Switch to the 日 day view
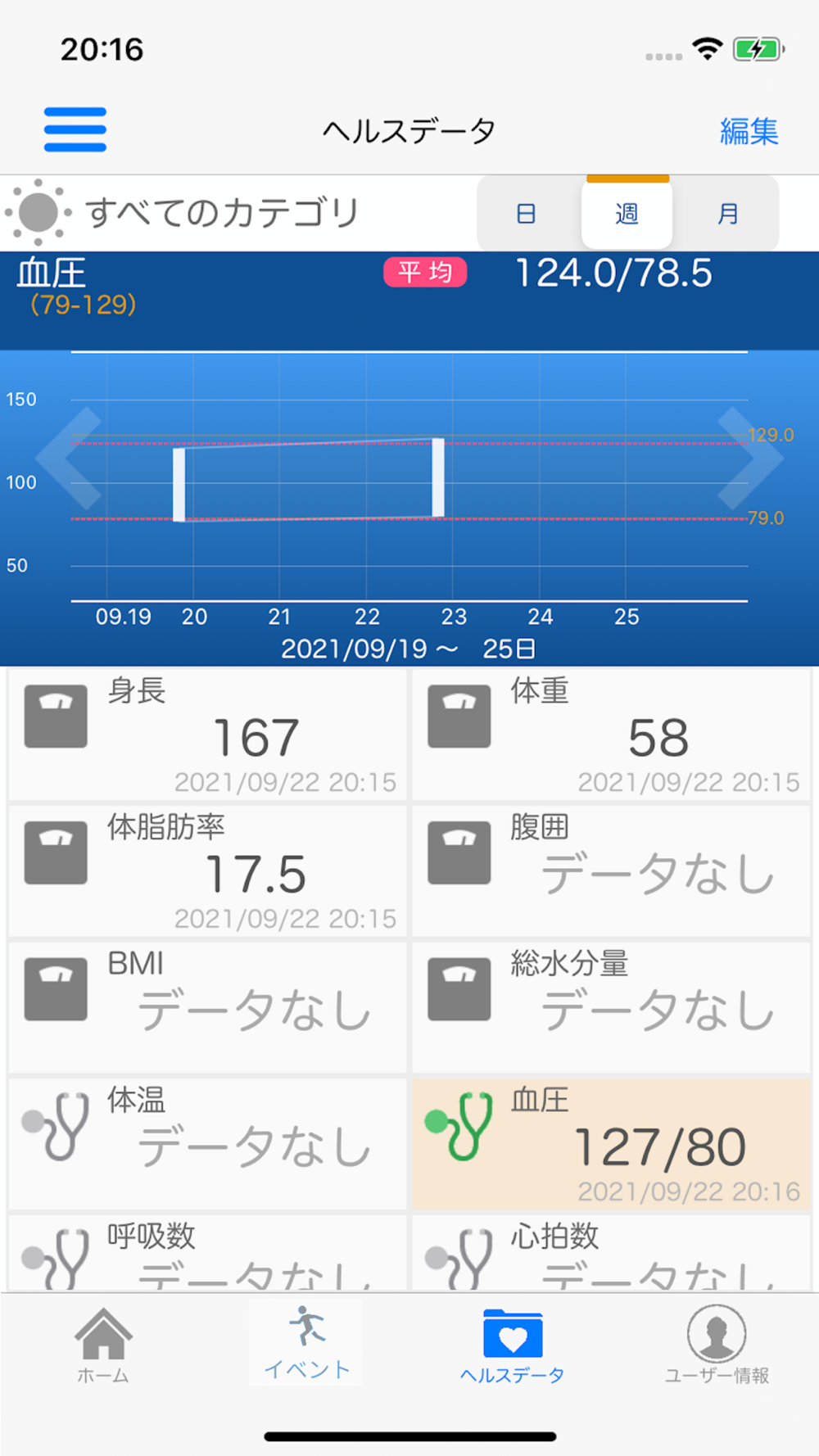This screenshot has height=1456, width=819. tap(527, 214)
